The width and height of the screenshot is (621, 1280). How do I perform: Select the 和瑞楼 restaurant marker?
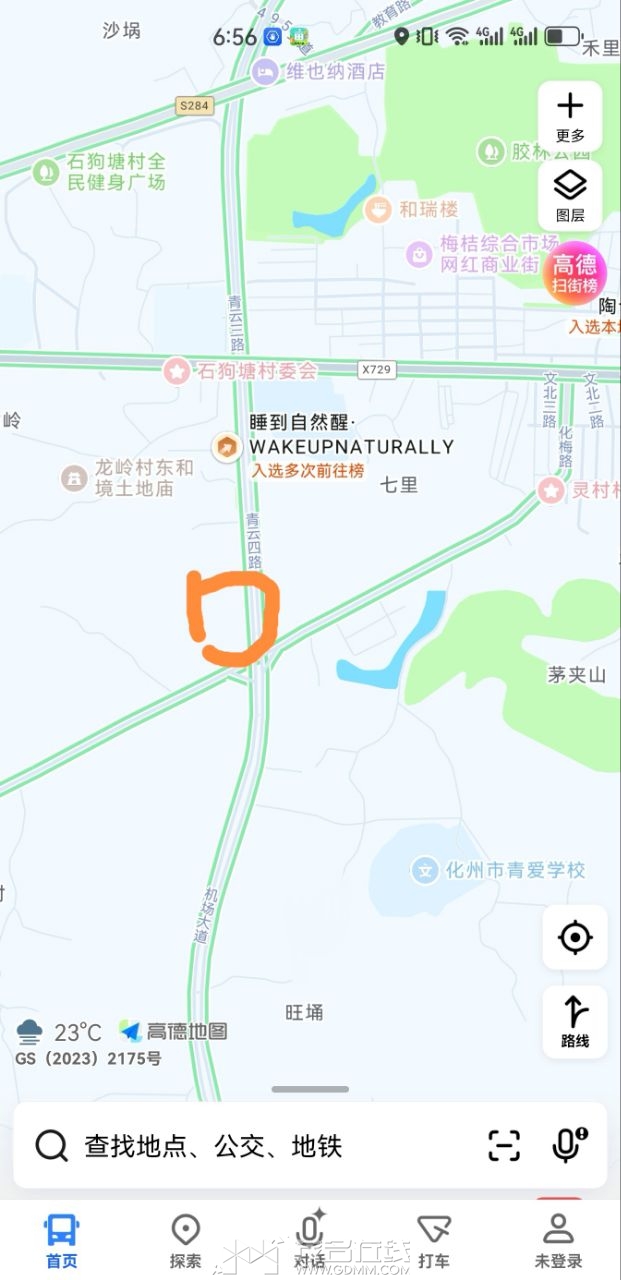(377, 210)
